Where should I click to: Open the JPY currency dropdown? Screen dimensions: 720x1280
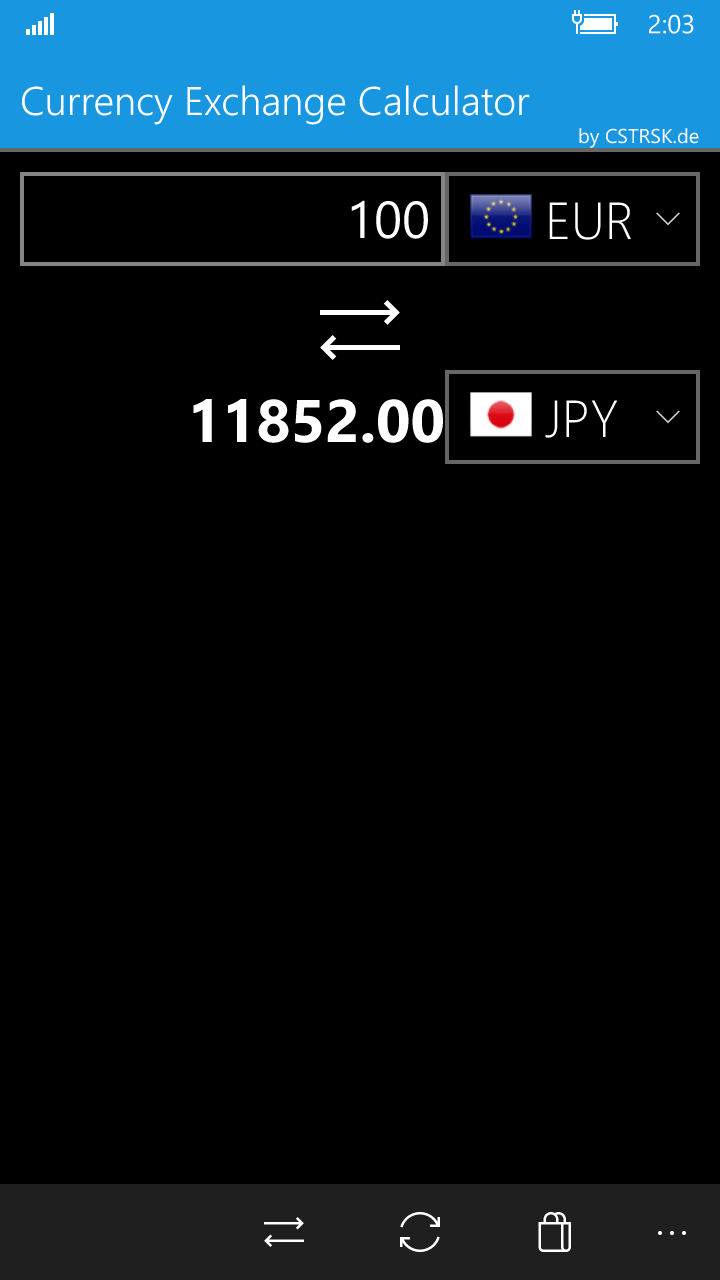572,417
